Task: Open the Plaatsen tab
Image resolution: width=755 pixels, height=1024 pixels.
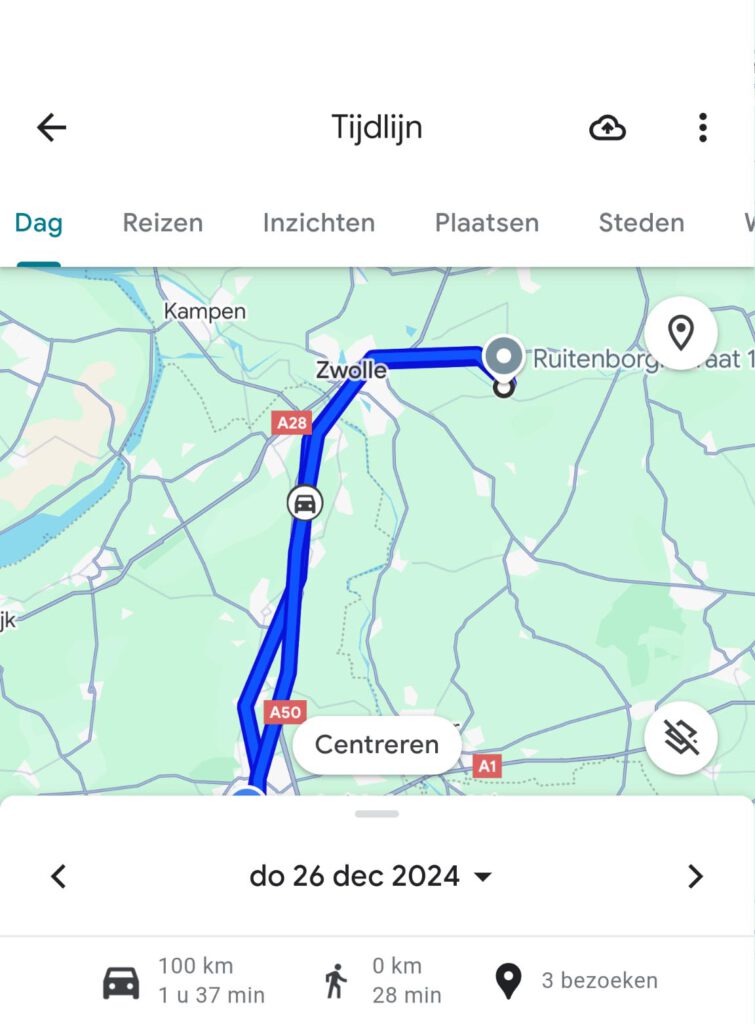Action: 487,223
